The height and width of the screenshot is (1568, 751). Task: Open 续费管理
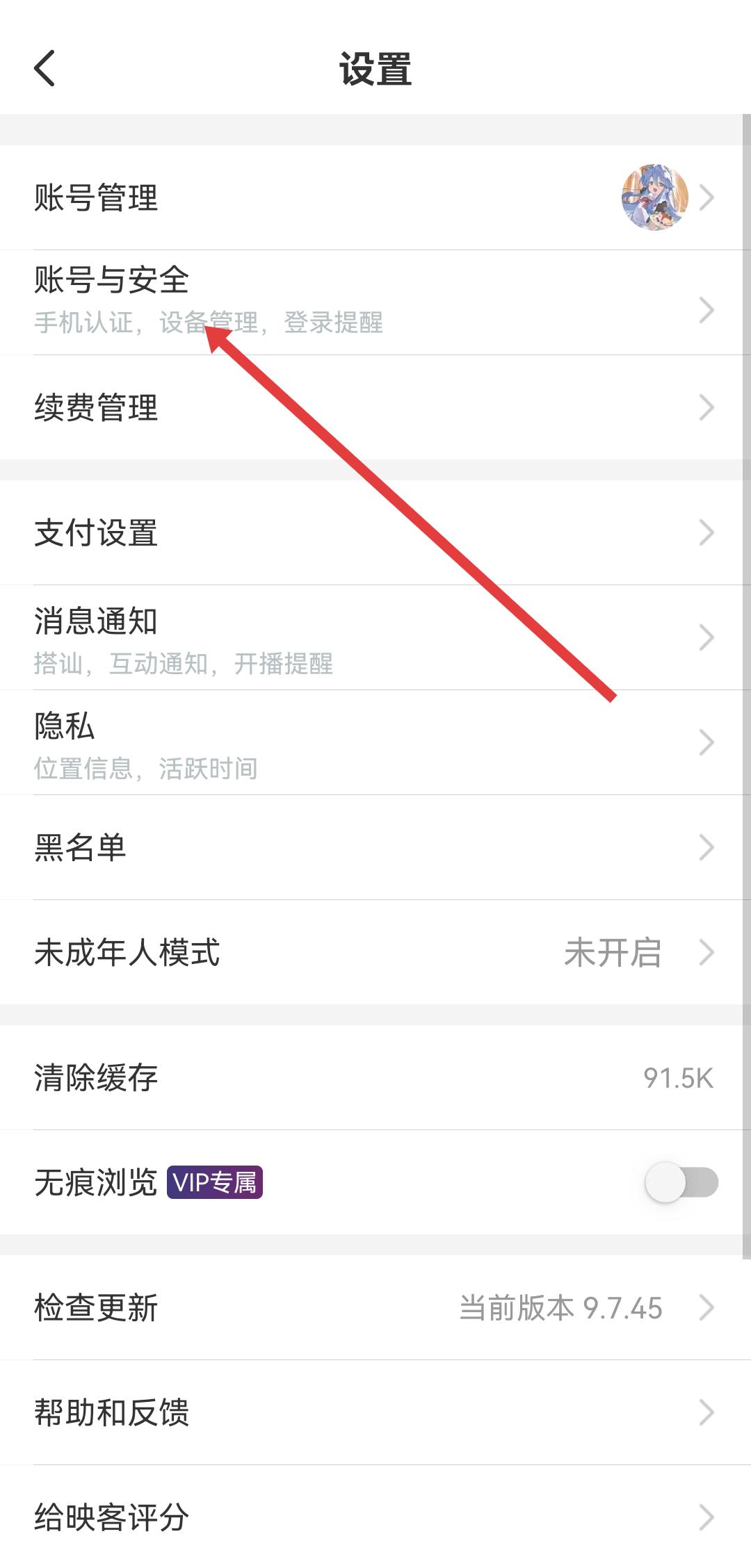pyautogui.click(x=375, y=407)
